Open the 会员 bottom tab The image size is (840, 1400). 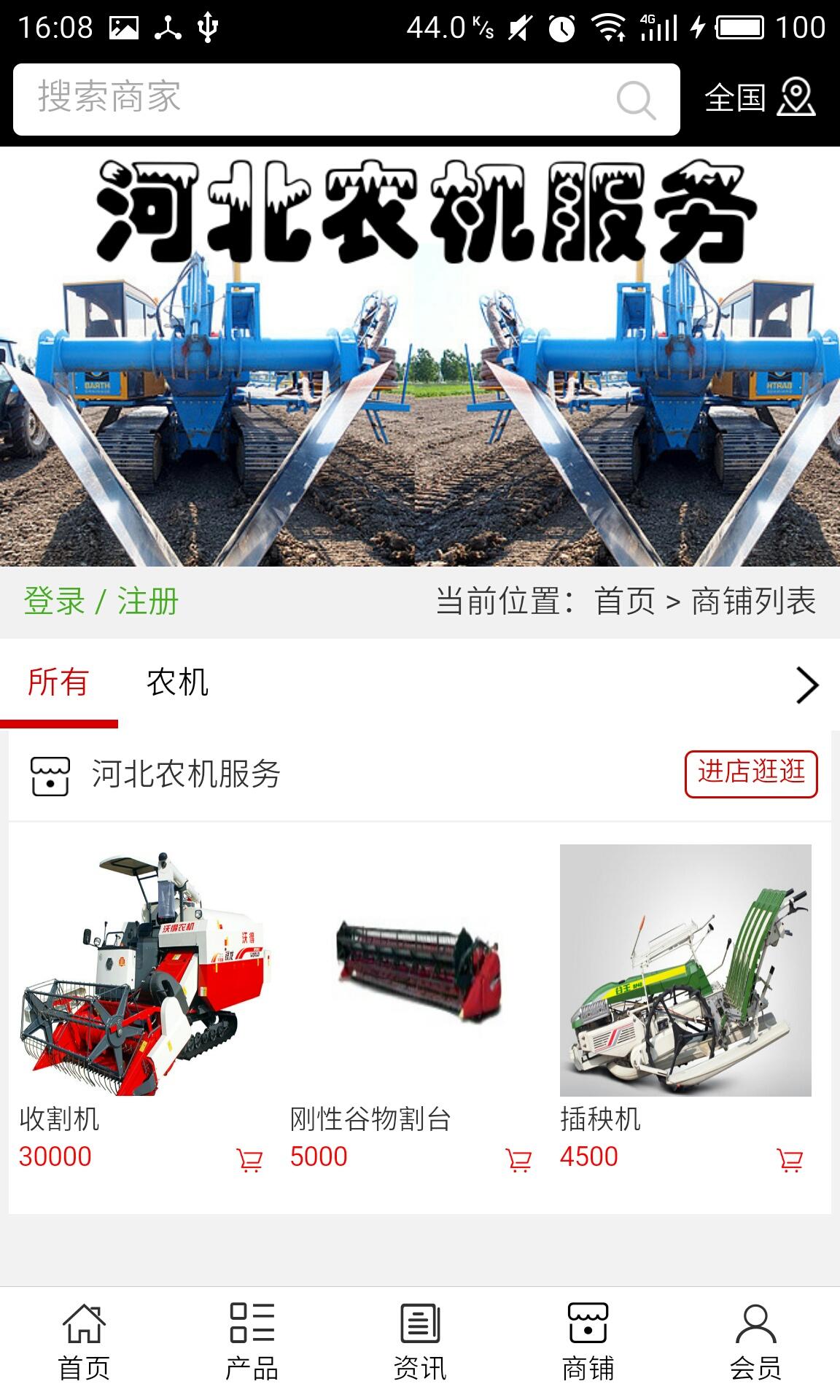tap(755, 1343)
